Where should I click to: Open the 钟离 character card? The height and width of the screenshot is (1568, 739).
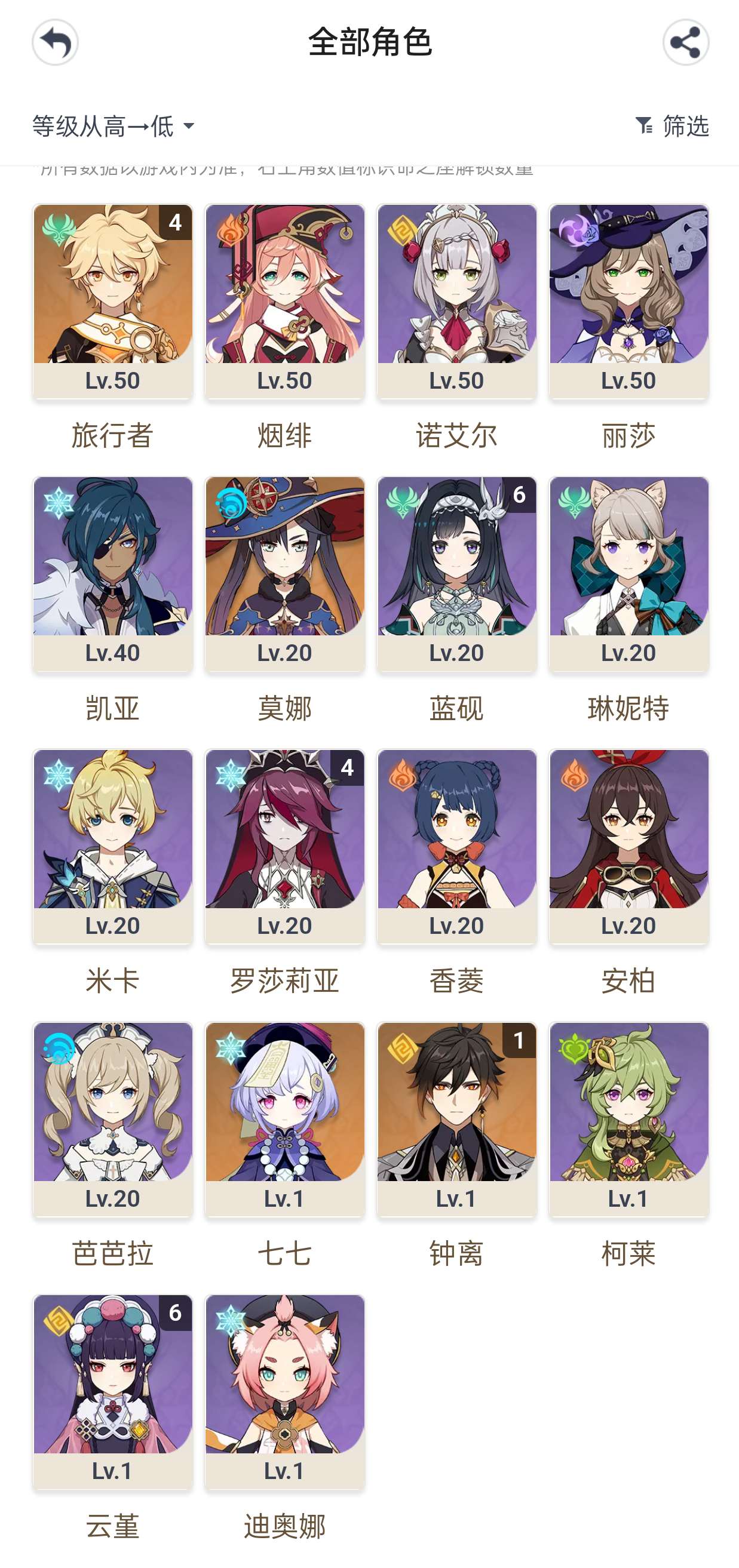(456, 1120)
